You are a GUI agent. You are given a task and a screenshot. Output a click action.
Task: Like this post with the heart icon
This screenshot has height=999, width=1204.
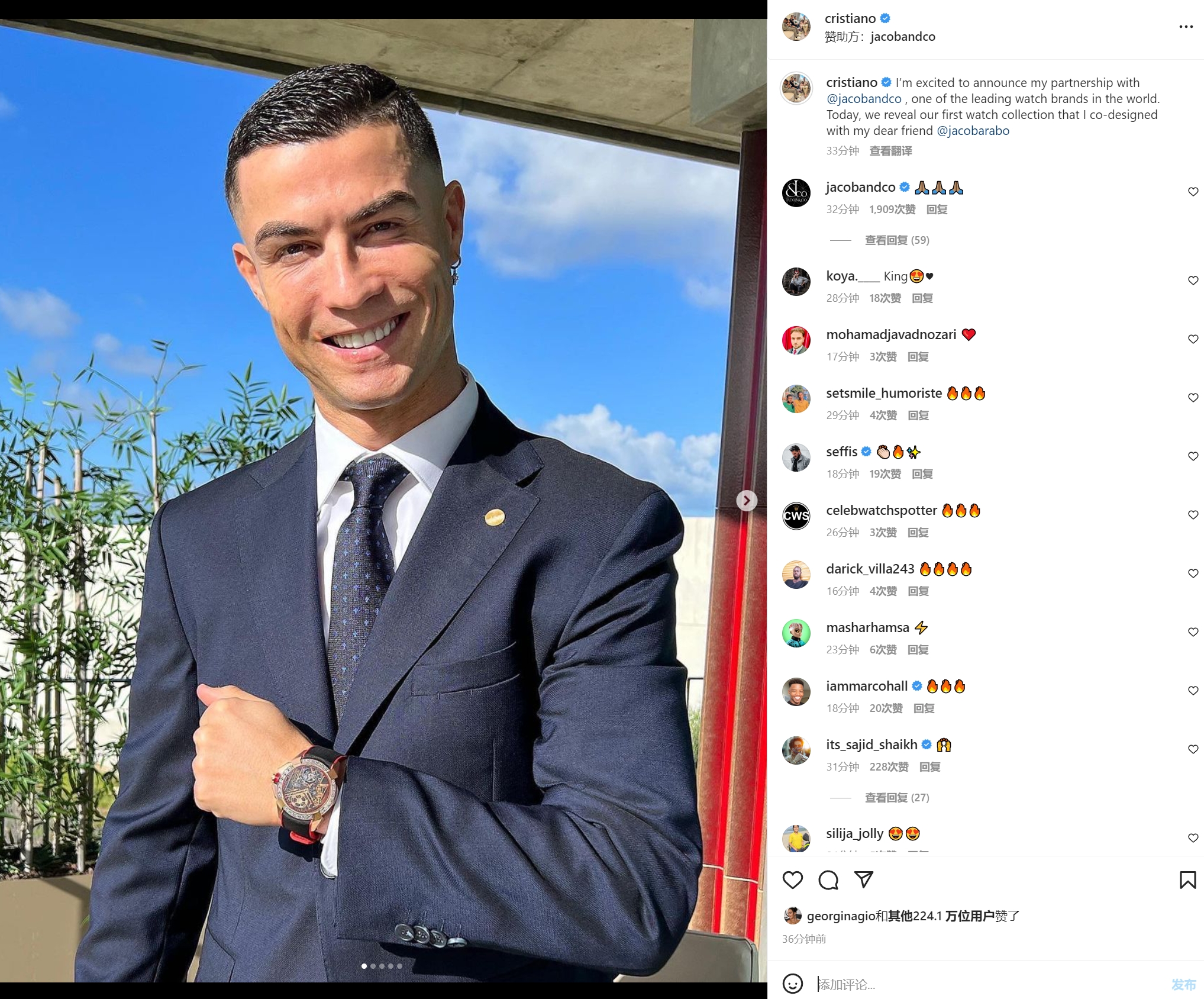click(793, 880)
